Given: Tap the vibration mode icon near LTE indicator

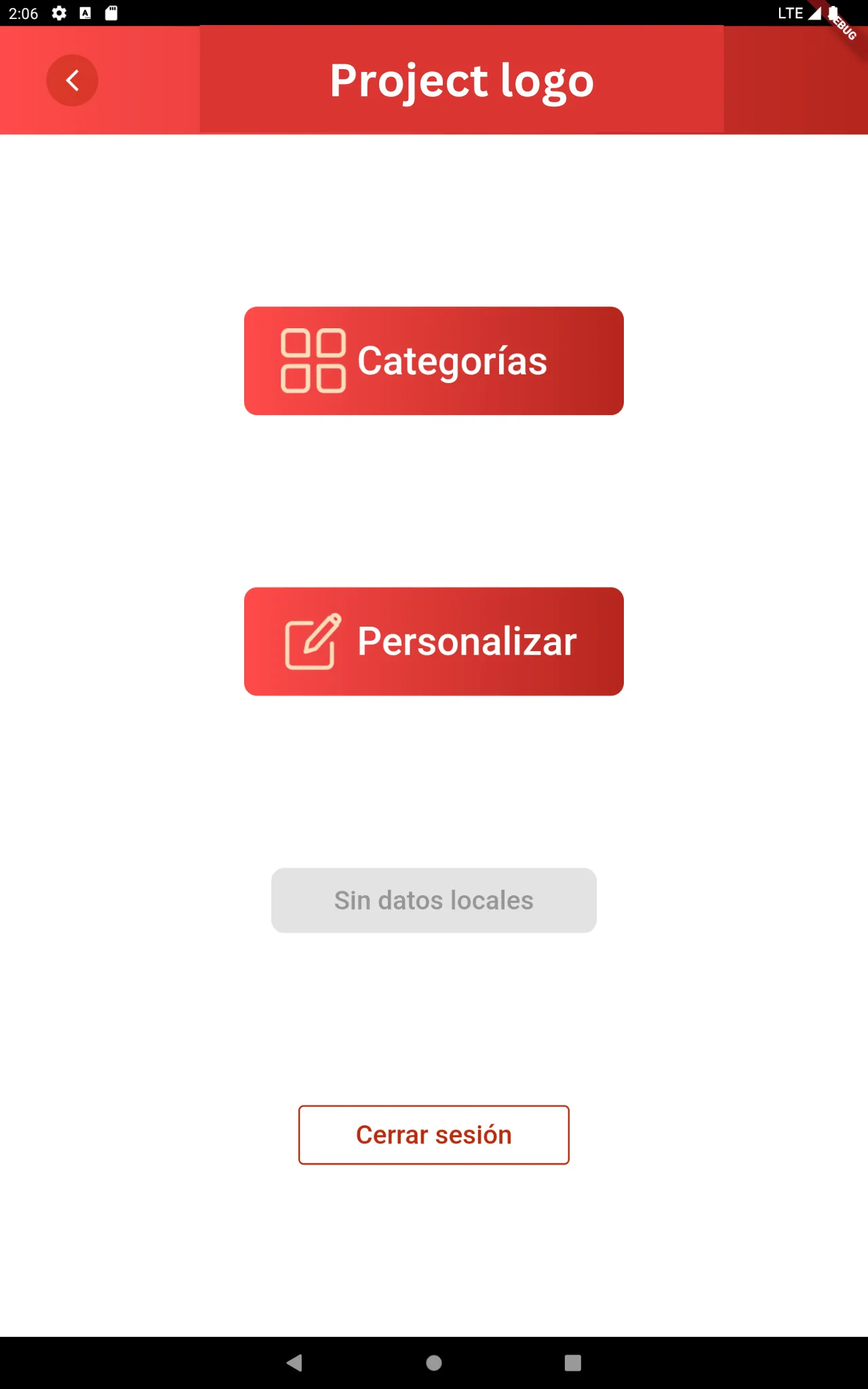Looking at the screenshot, I should click(831, 13).
